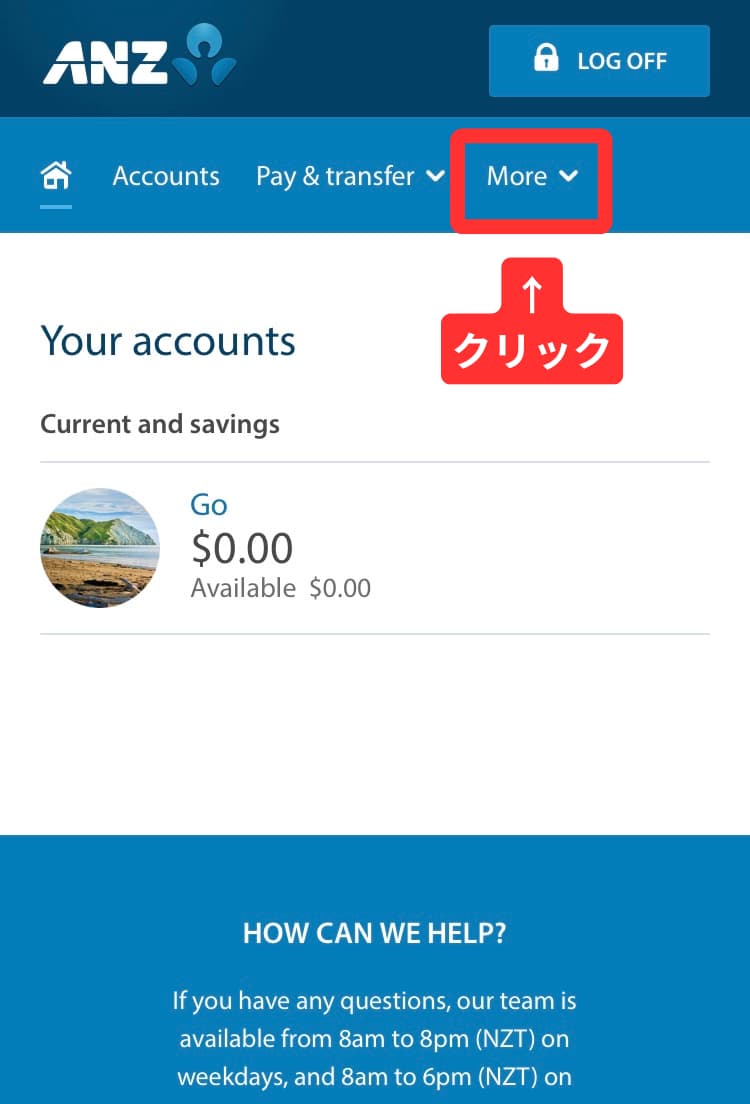The height and width of the screenshot is (1104, 750).
Task: Click the 'Current and savings' section label
Action: click(159, 424)
